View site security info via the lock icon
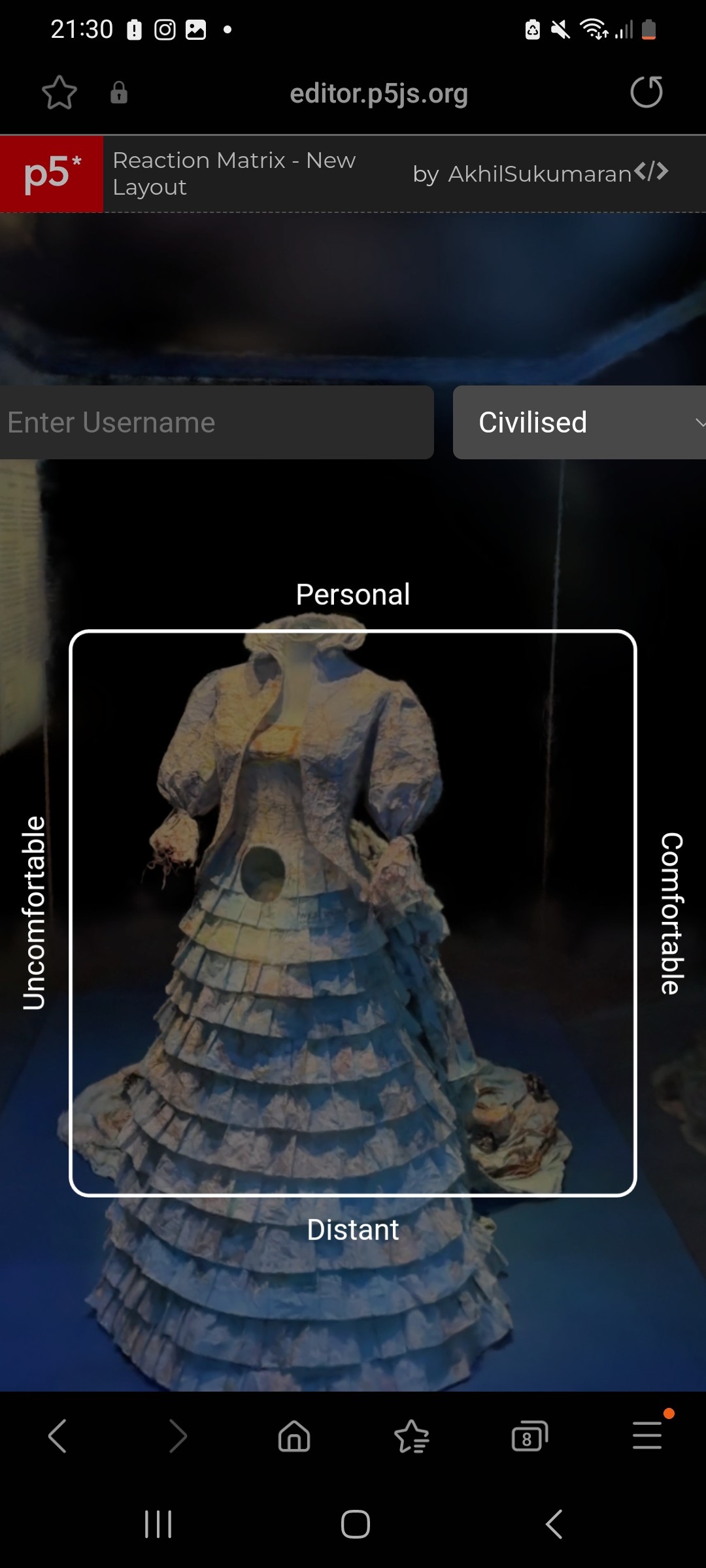 coord(119,93)
